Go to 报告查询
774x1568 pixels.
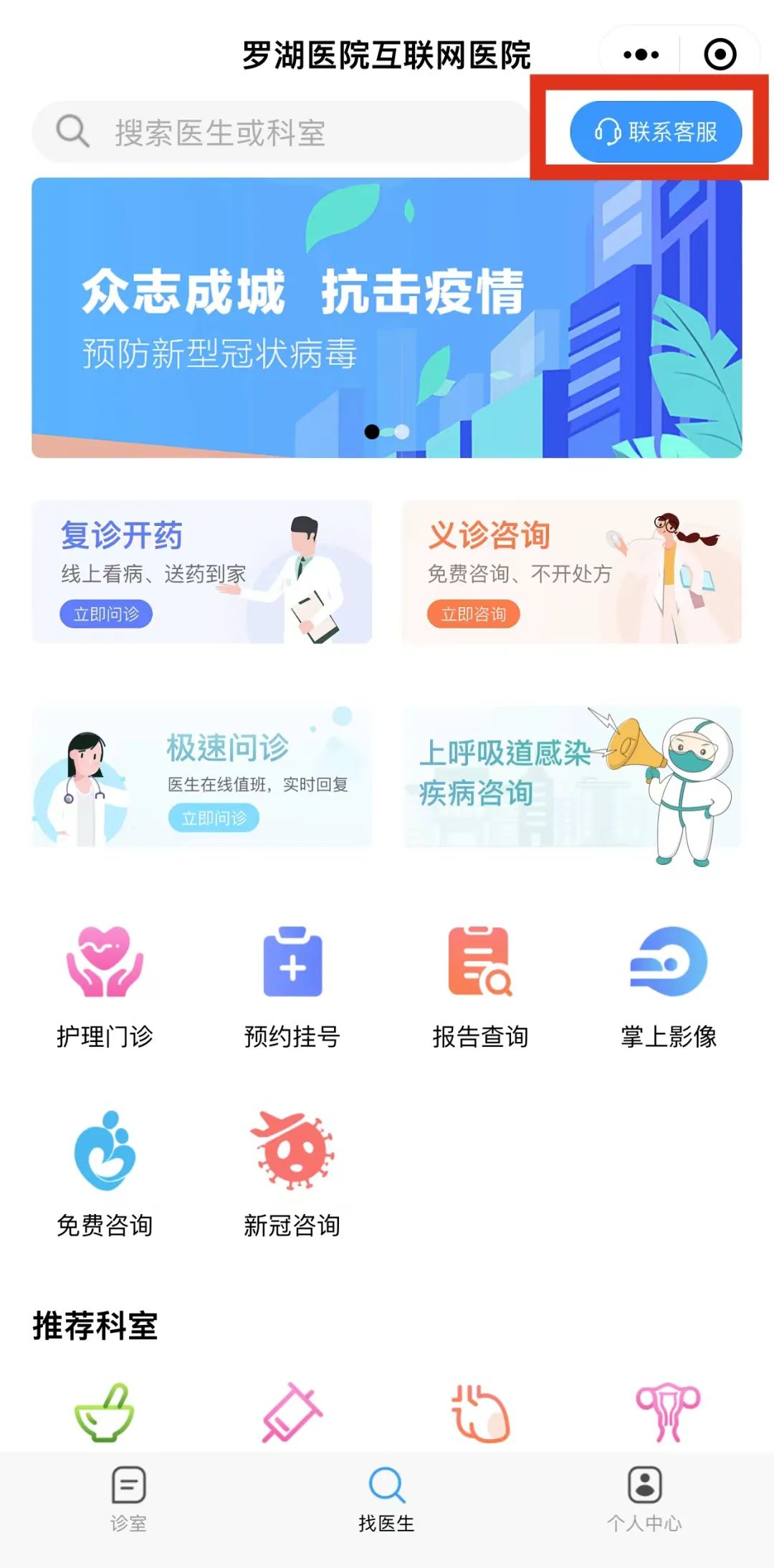(480, 986)
